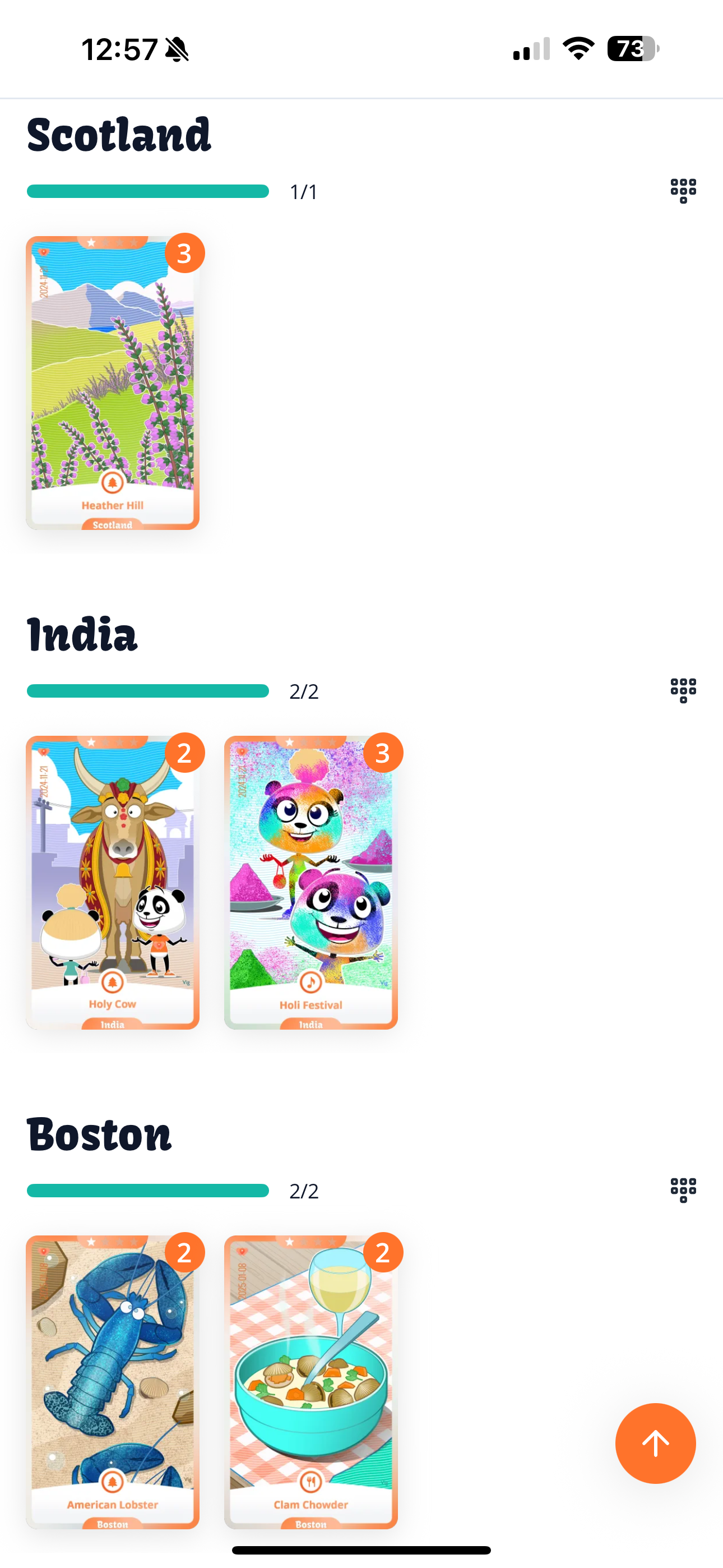Jump back to top with arrow button
Image resolution: width=723 pixels, height=1568 pixels.
pyautogui.click(x=655, y=1443)
